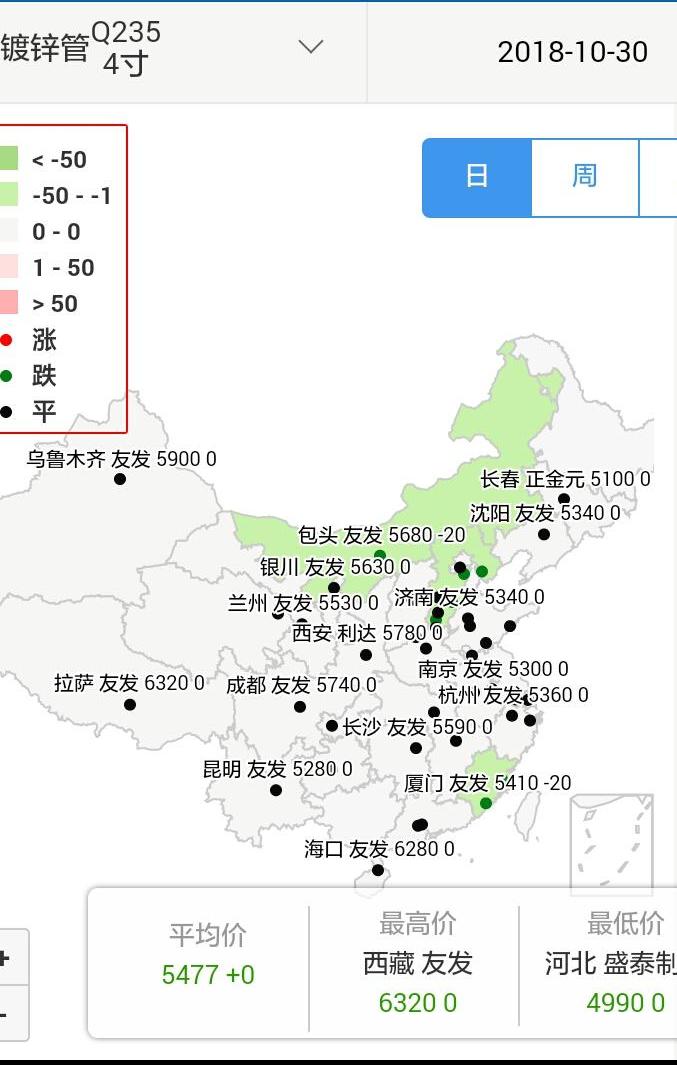The height and width of the screenshot is (1065, 677).
Task: Switch to the 周 weekly view
Action: pos(584,177)
